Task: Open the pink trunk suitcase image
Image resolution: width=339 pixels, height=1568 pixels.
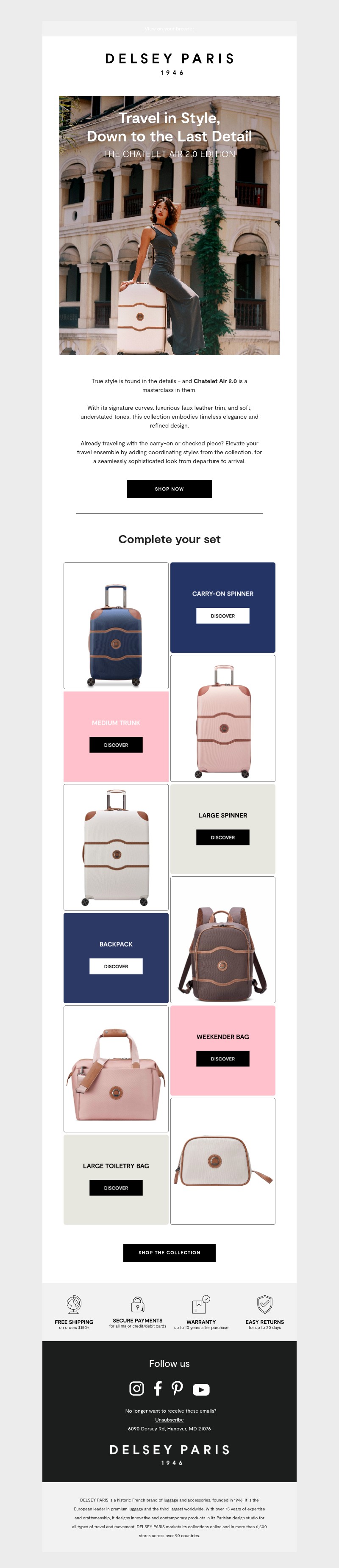Action: (222, 718)
